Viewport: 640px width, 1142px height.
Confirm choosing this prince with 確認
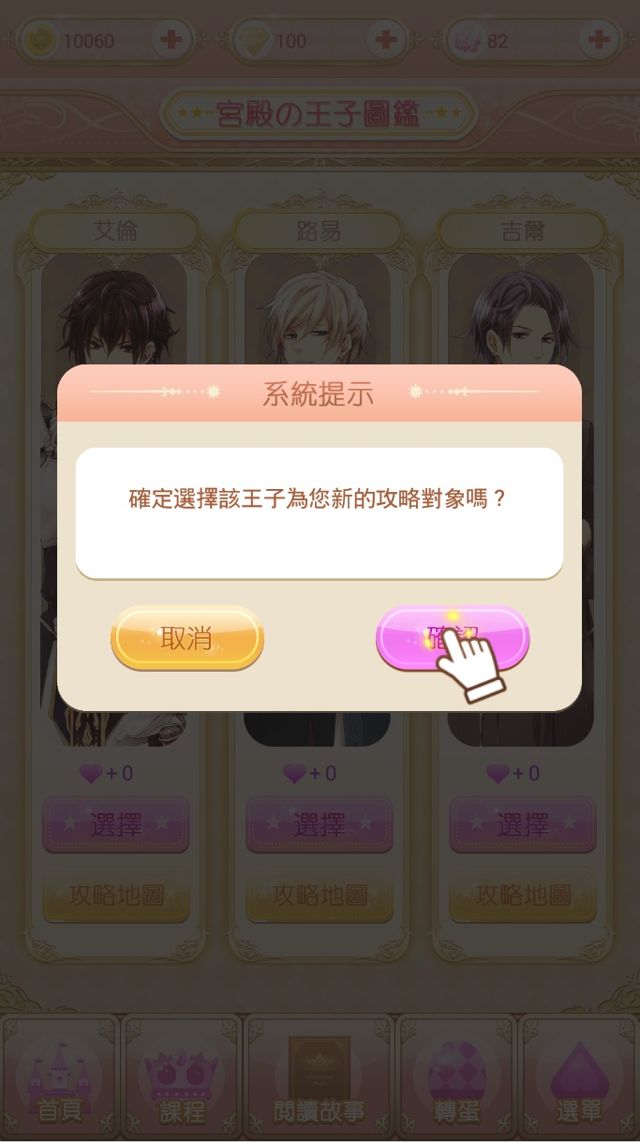452,636
